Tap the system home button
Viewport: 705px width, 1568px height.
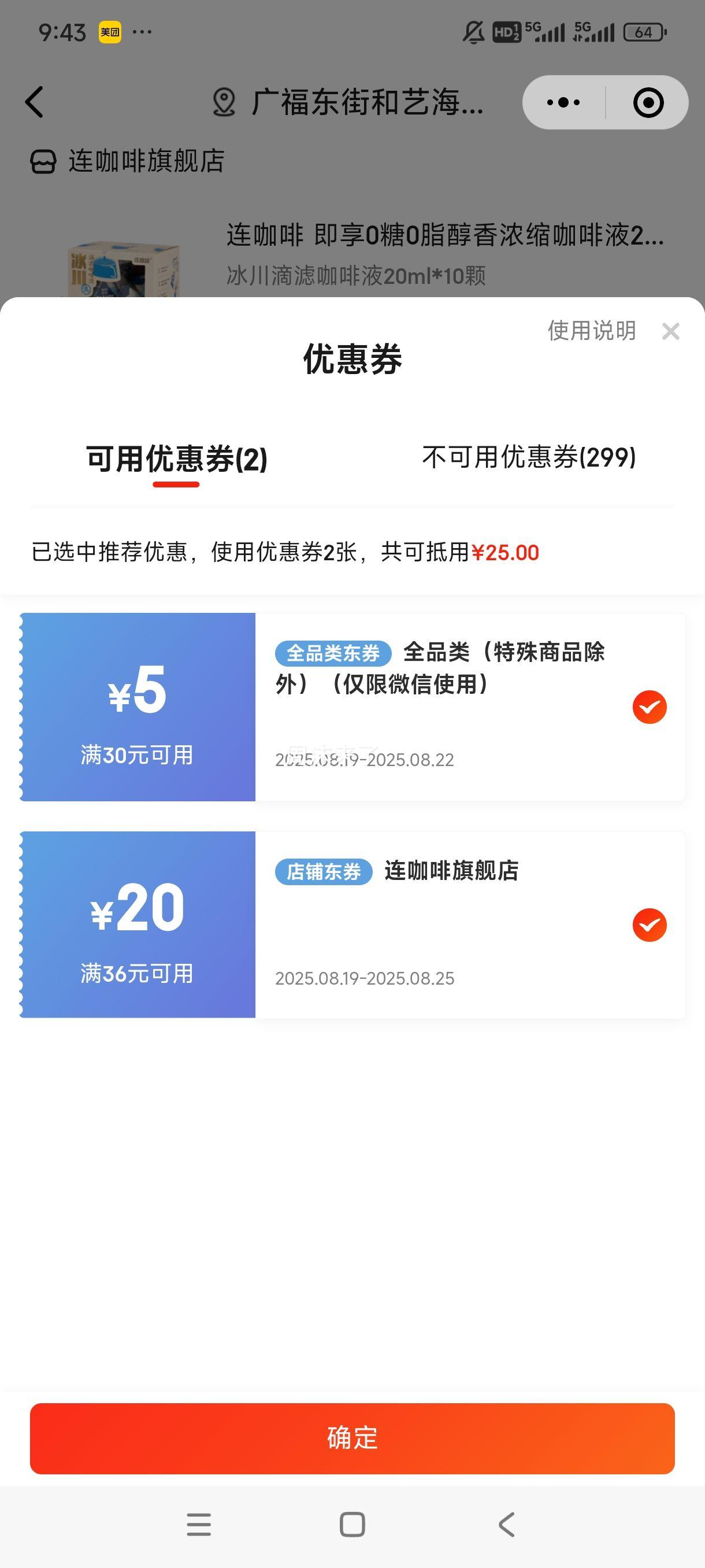[x=352, y=1525]
